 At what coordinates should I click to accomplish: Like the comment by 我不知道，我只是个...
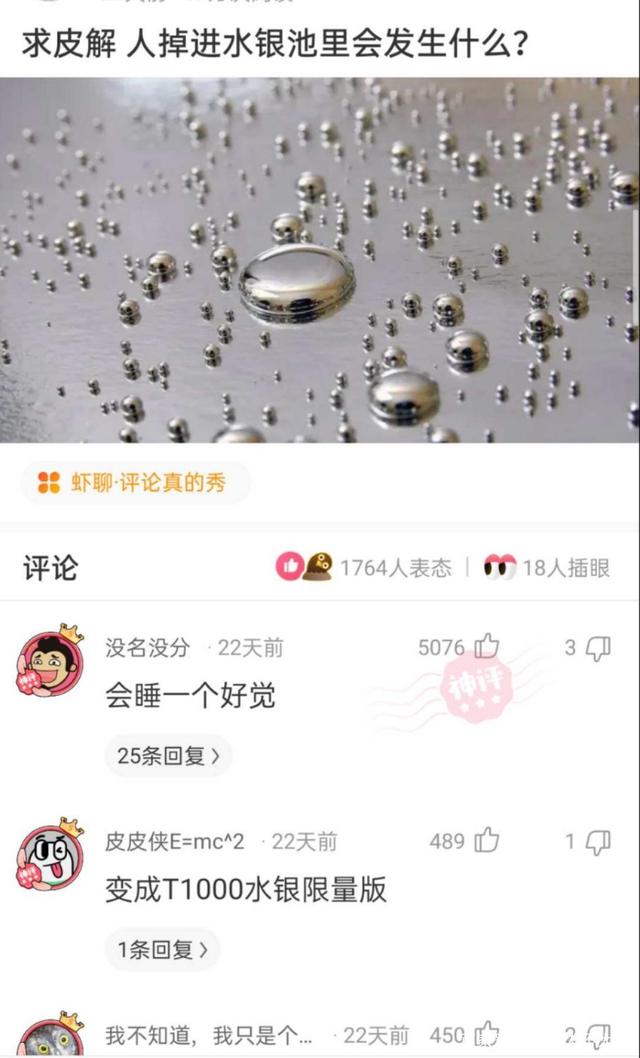487,1034
